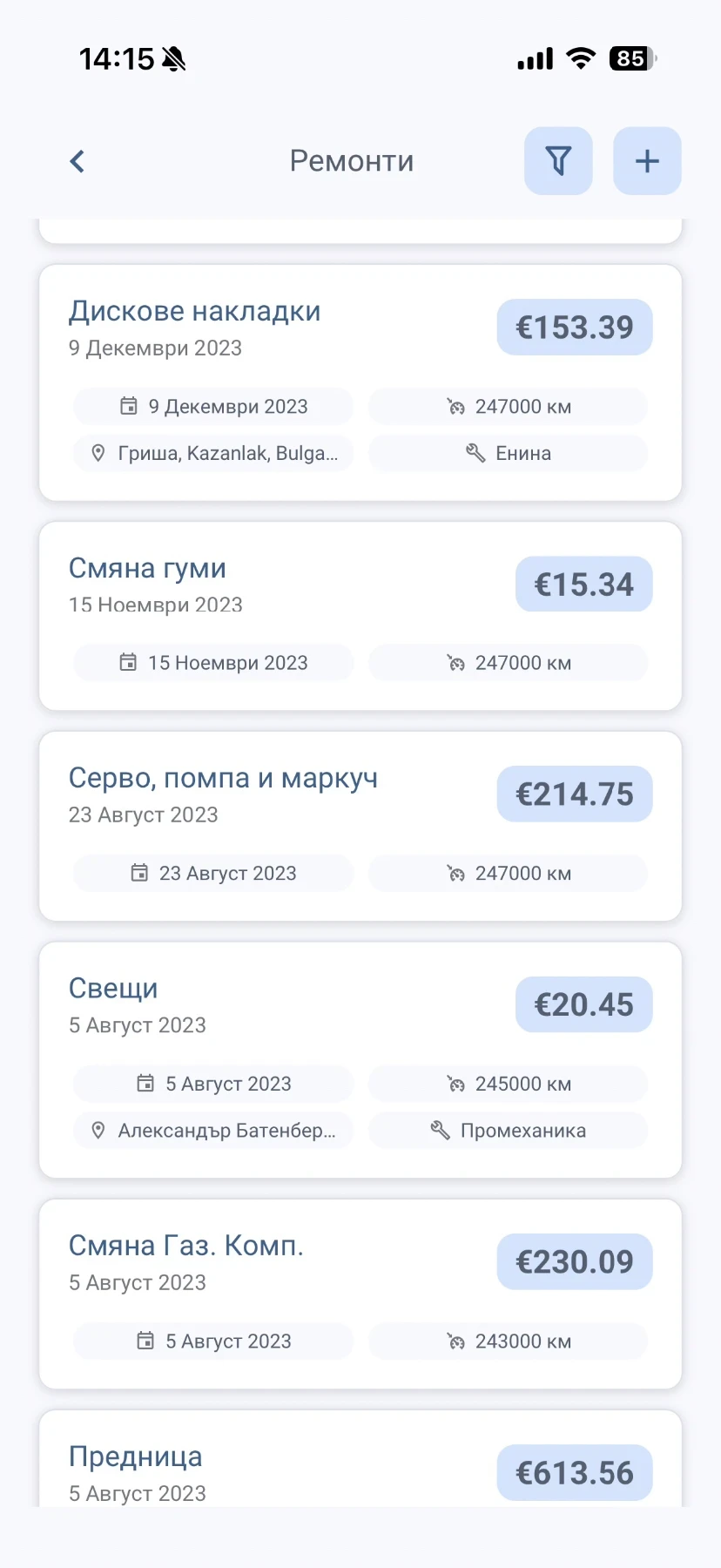This screenshot has height=1568, width=721.
Task: Open the Дискове накладки repair entry
Action: pos(194,310)
